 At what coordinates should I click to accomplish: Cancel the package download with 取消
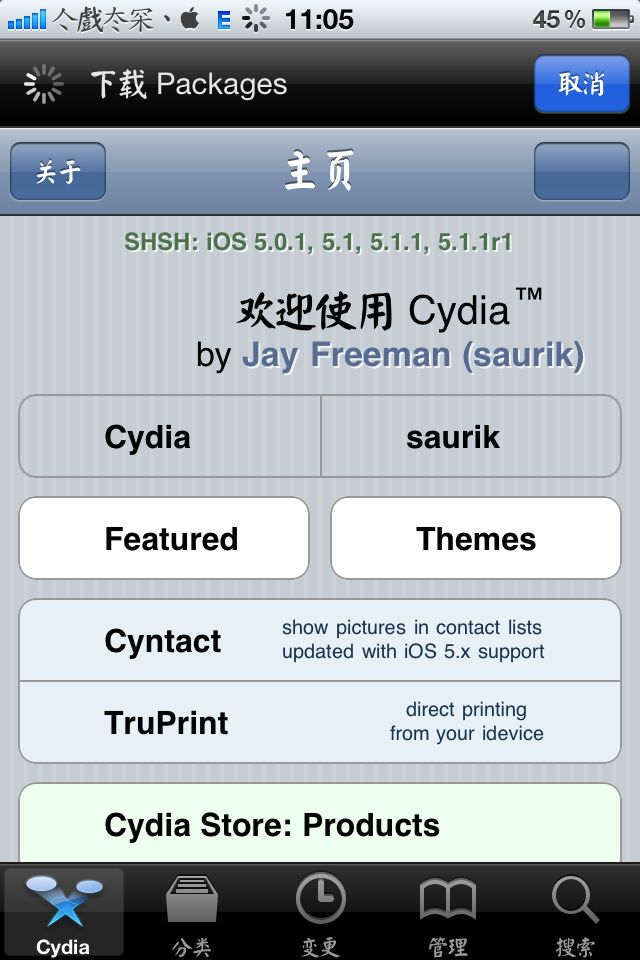click(581, 84)
